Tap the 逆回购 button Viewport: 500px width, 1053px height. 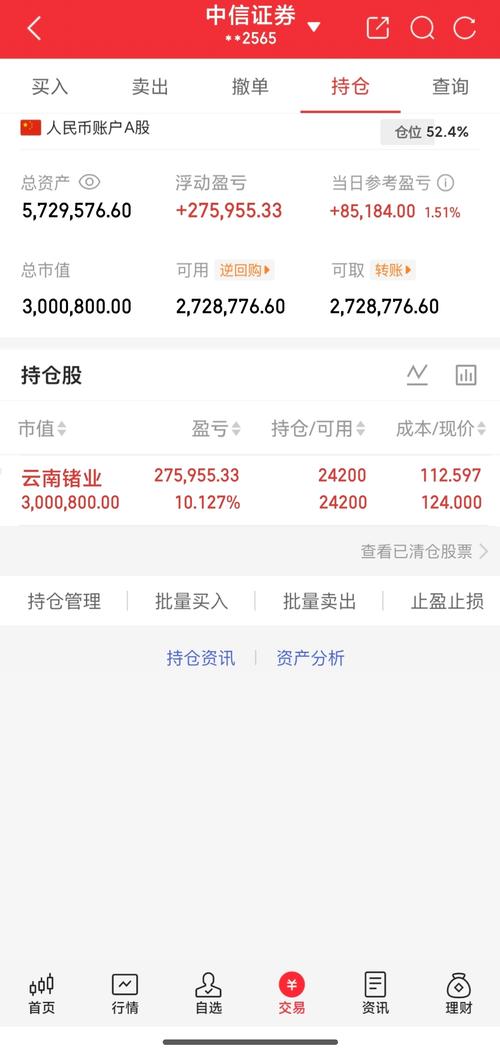point(244,270)
